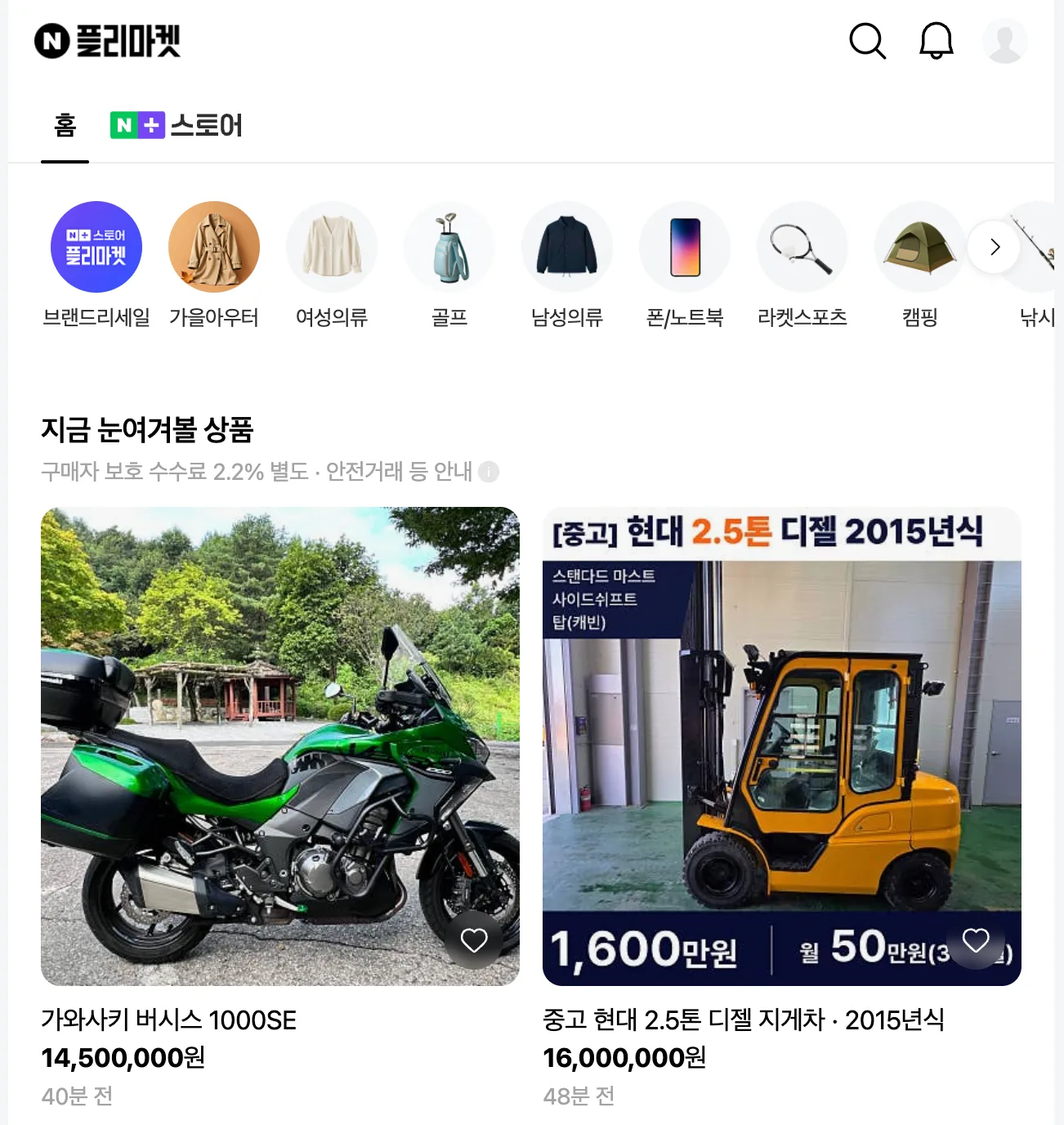
Task: Open the 골프 category
Action: [x=449, y=265]
